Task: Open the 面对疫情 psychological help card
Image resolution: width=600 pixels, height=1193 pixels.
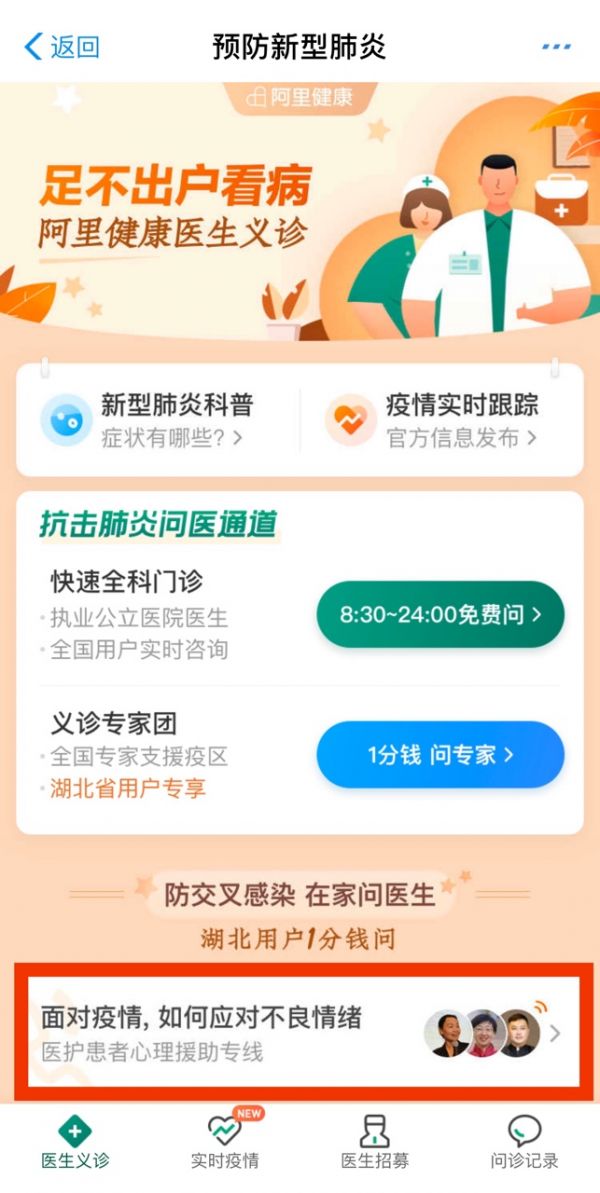Action: pos(300,1032)
